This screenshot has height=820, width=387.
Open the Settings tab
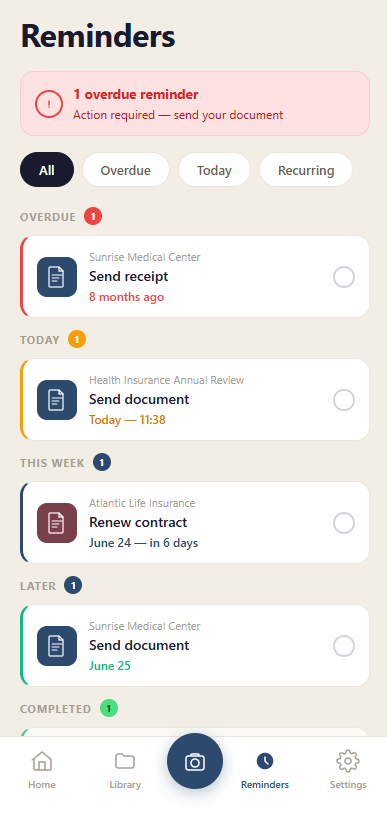(348, 769)
